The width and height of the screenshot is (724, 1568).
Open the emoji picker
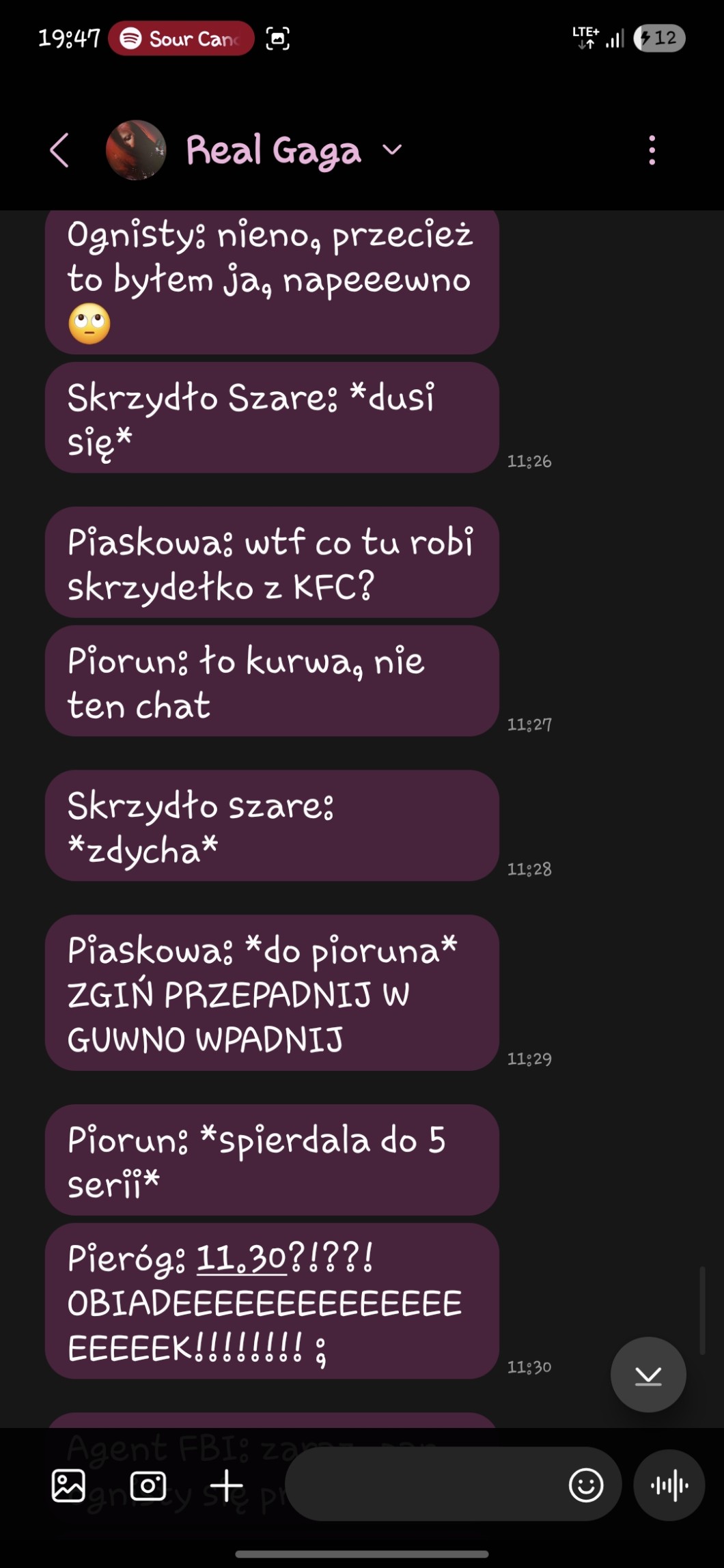(586, 1485)
